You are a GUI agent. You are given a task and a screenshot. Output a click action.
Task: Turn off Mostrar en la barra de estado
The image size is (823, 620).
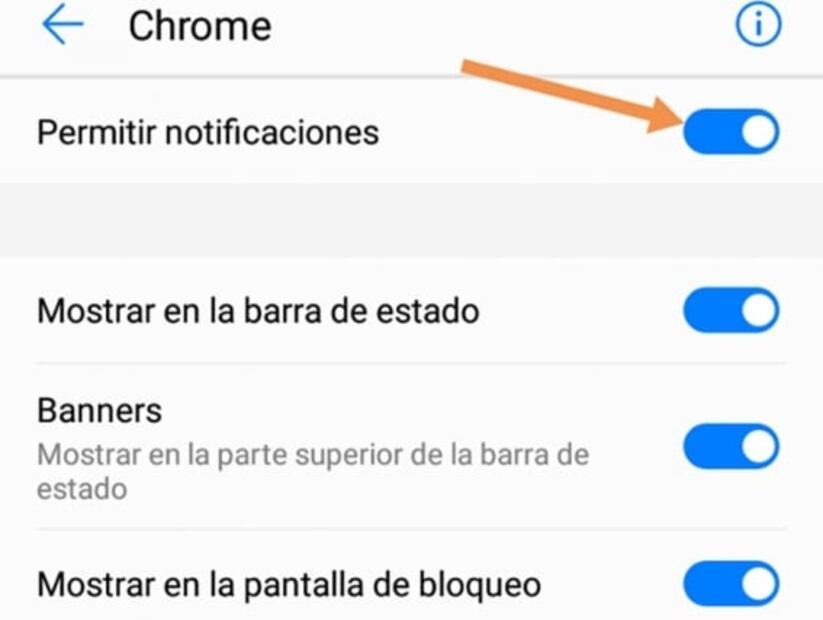(x=731, y=311)
